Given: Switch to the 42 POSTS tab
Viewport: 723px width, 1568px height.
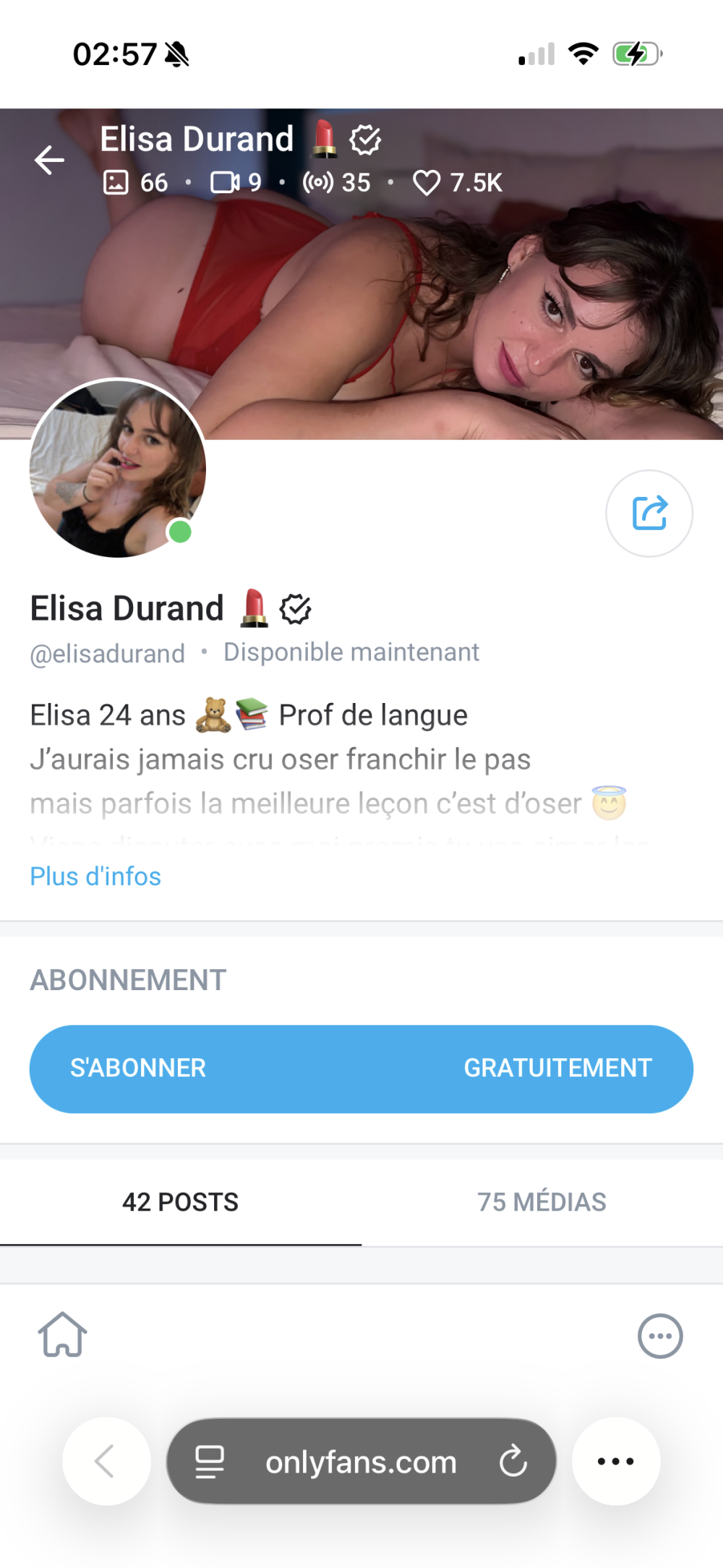Looking at the screenshot, I should (180, 1202).
